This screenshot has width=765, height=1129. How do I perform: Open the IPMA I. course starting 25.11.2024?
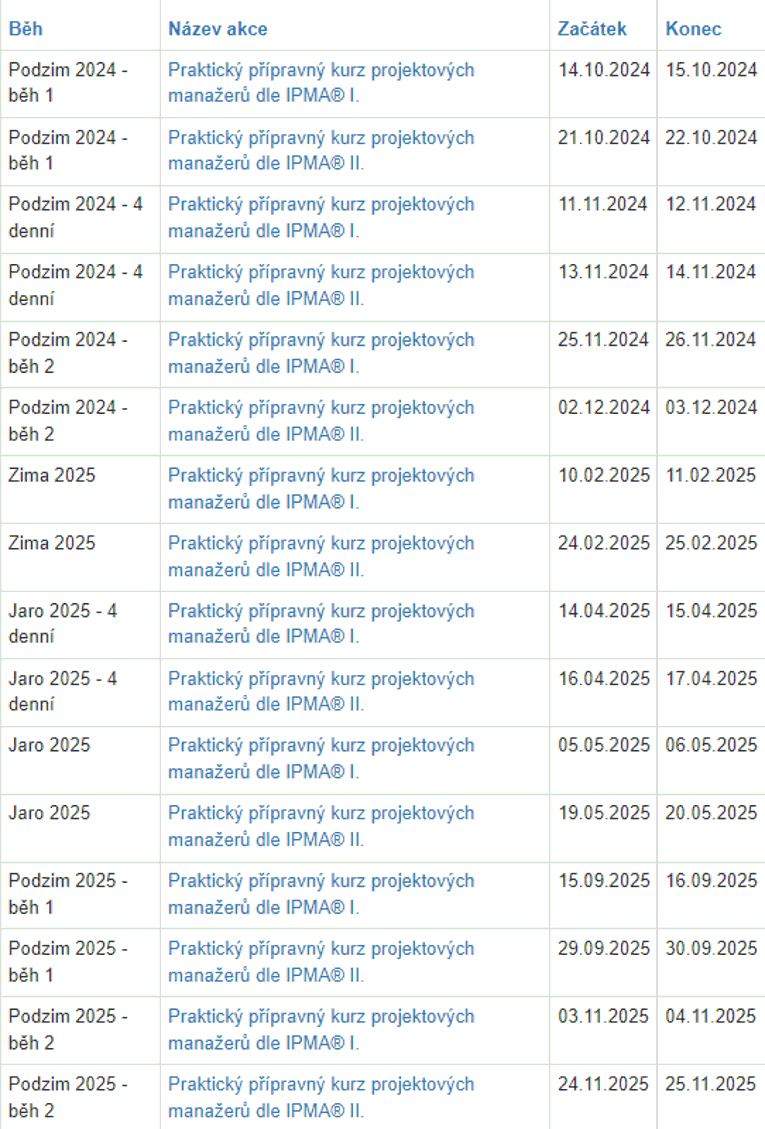(320, 341)
